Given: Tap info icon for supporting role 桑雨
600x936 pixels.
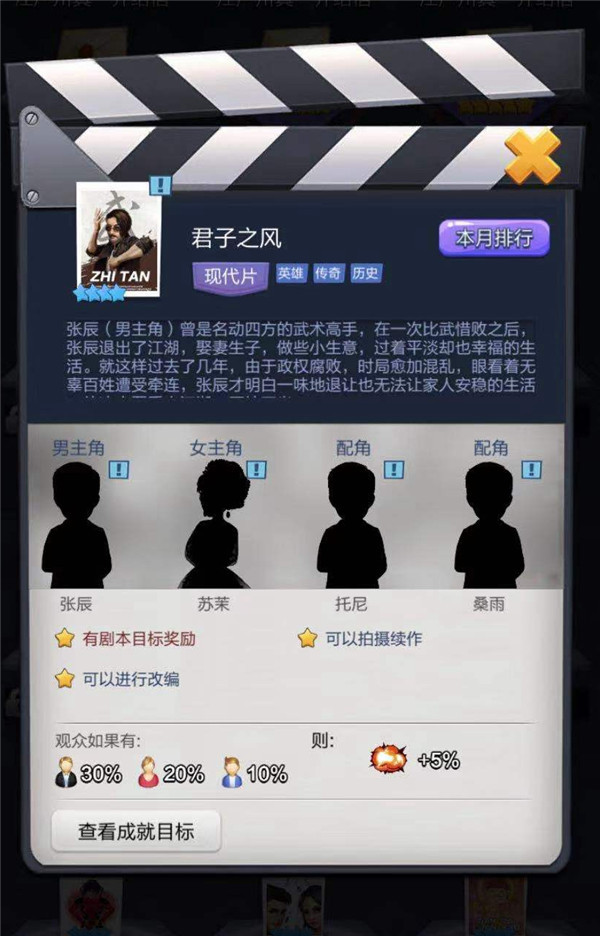Looking at the screenshot, I should click(x=532, y=469).
